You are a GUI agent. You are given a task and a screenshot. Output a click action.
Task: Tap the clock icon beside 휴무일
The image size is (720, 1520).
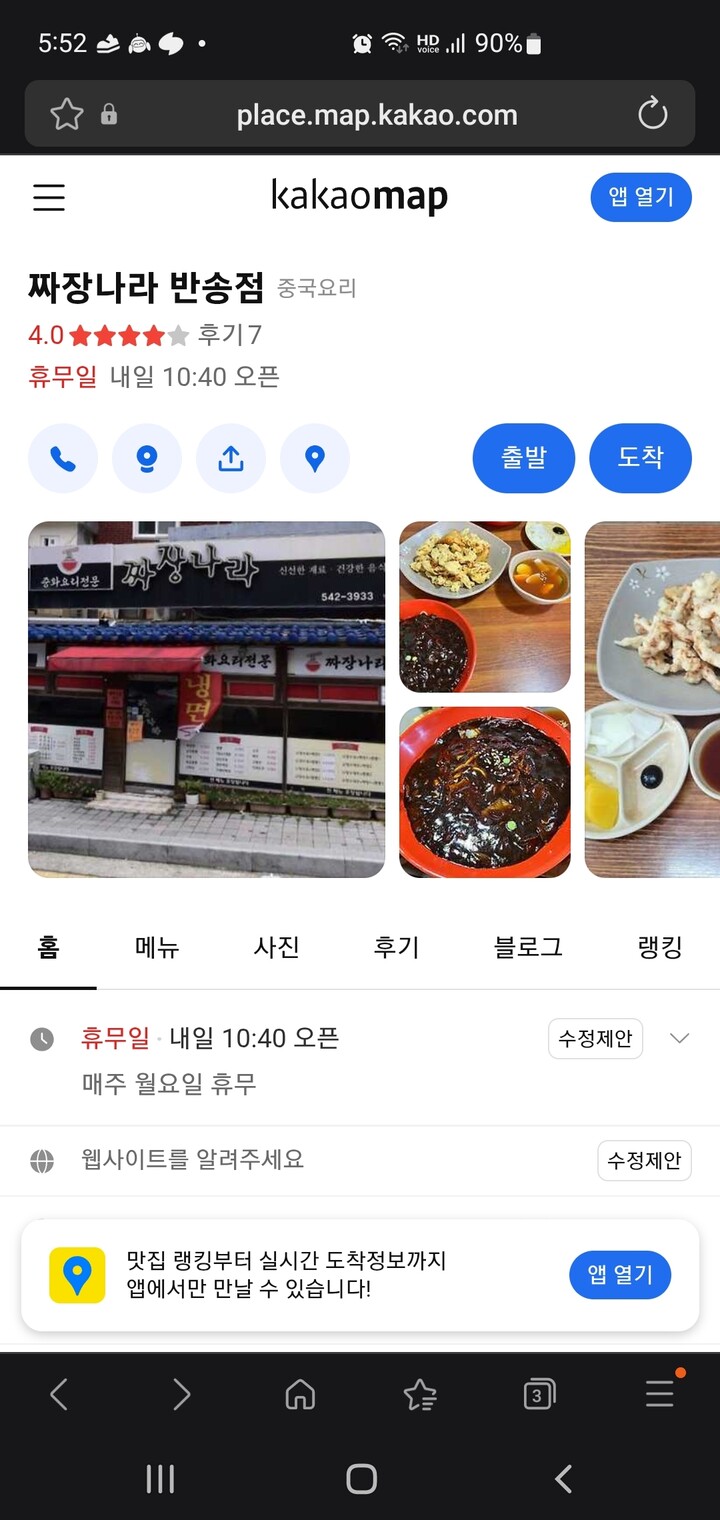42,1038
